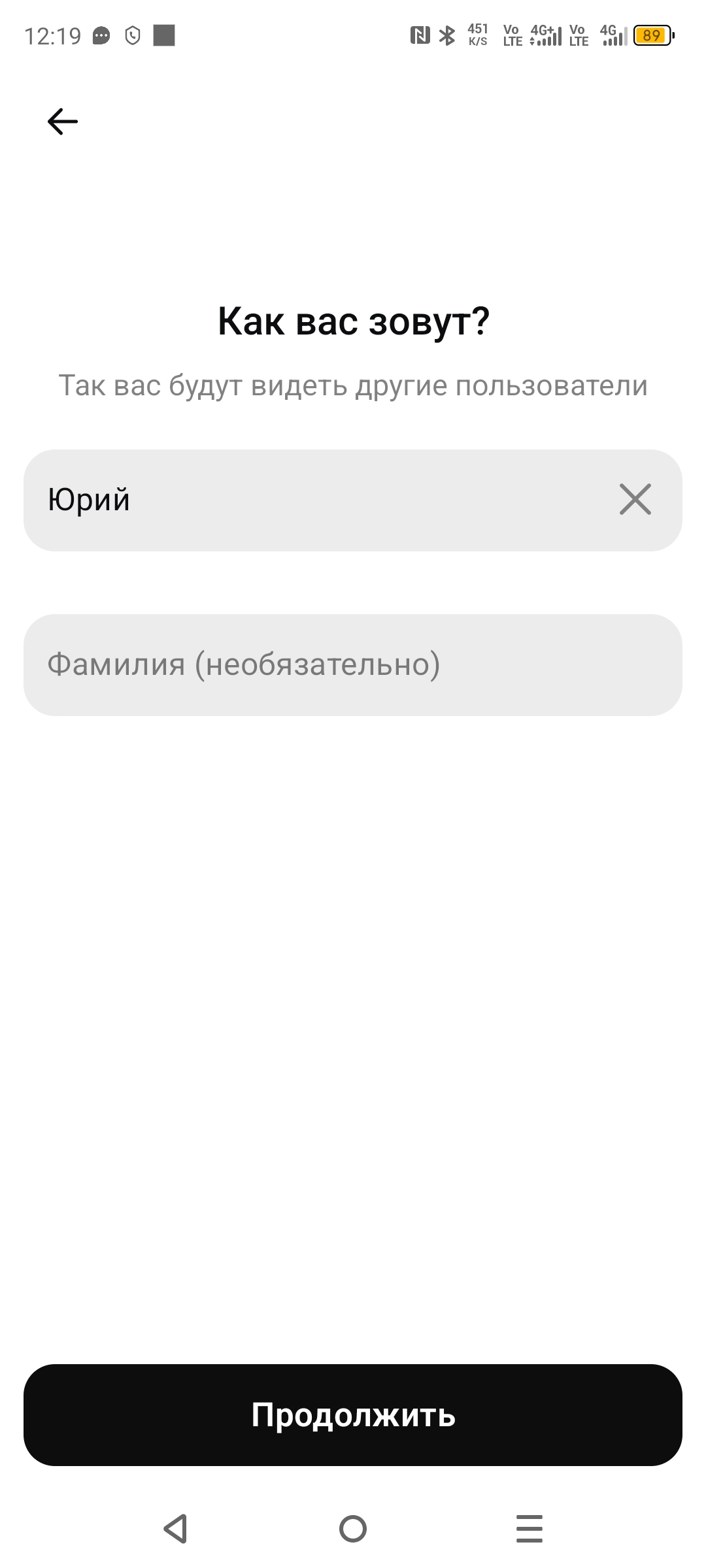Go to the home screen

click(x=353, y=1529)
